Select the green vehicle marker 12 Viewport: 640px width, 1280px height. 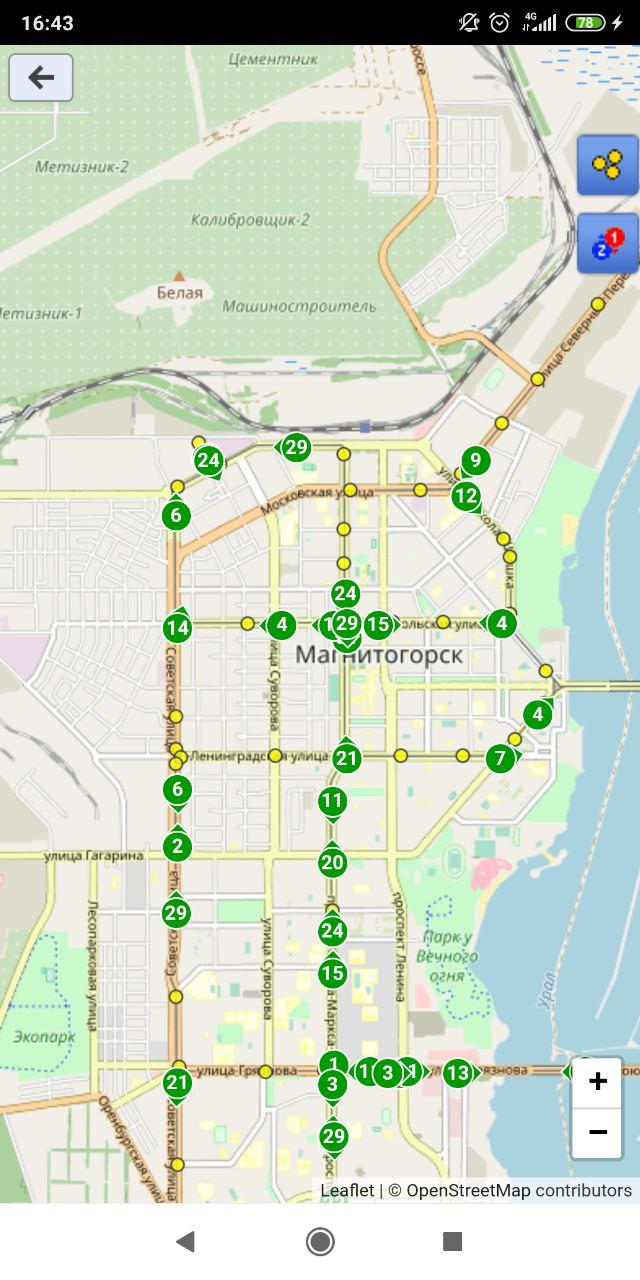[465, 495]
